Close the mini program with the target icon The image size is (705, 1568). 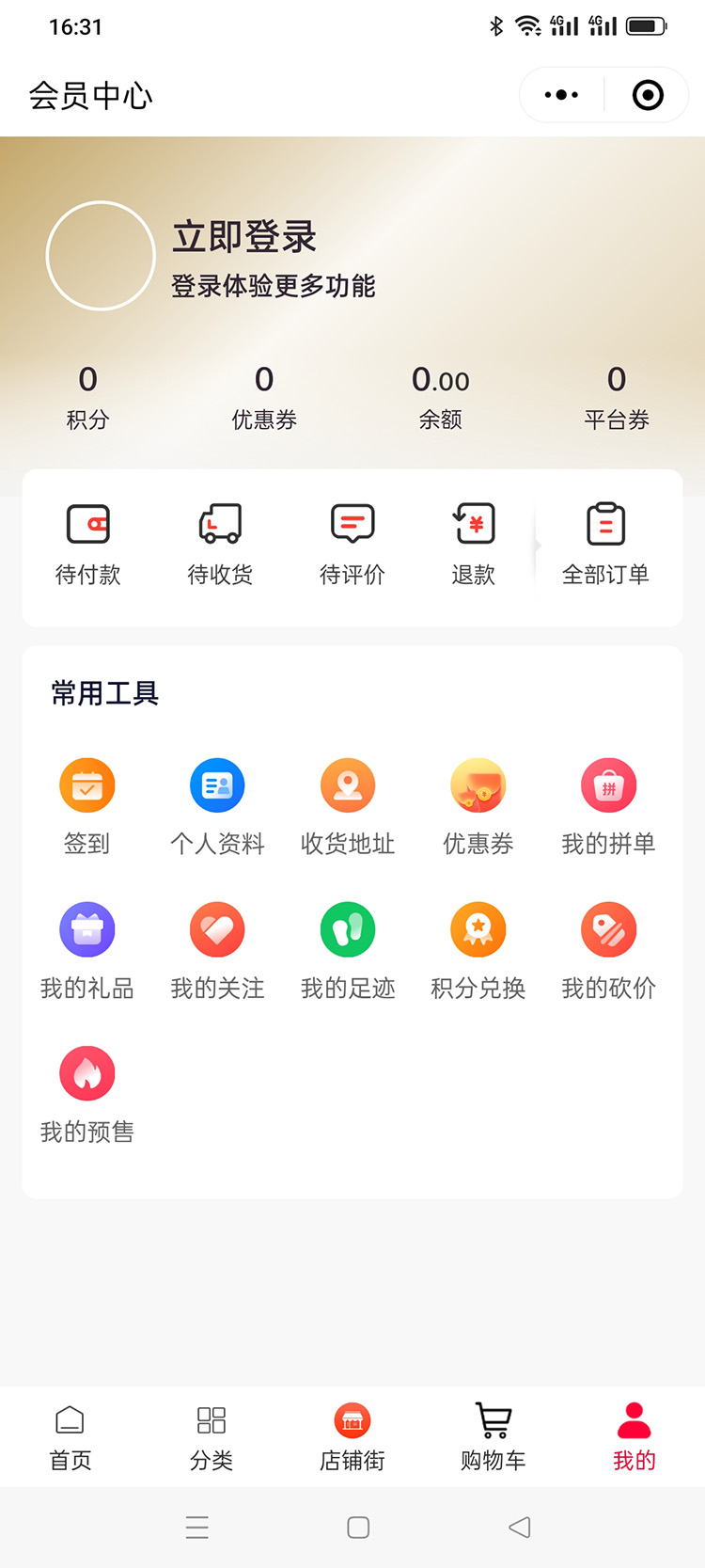click(x=648, y=95)
